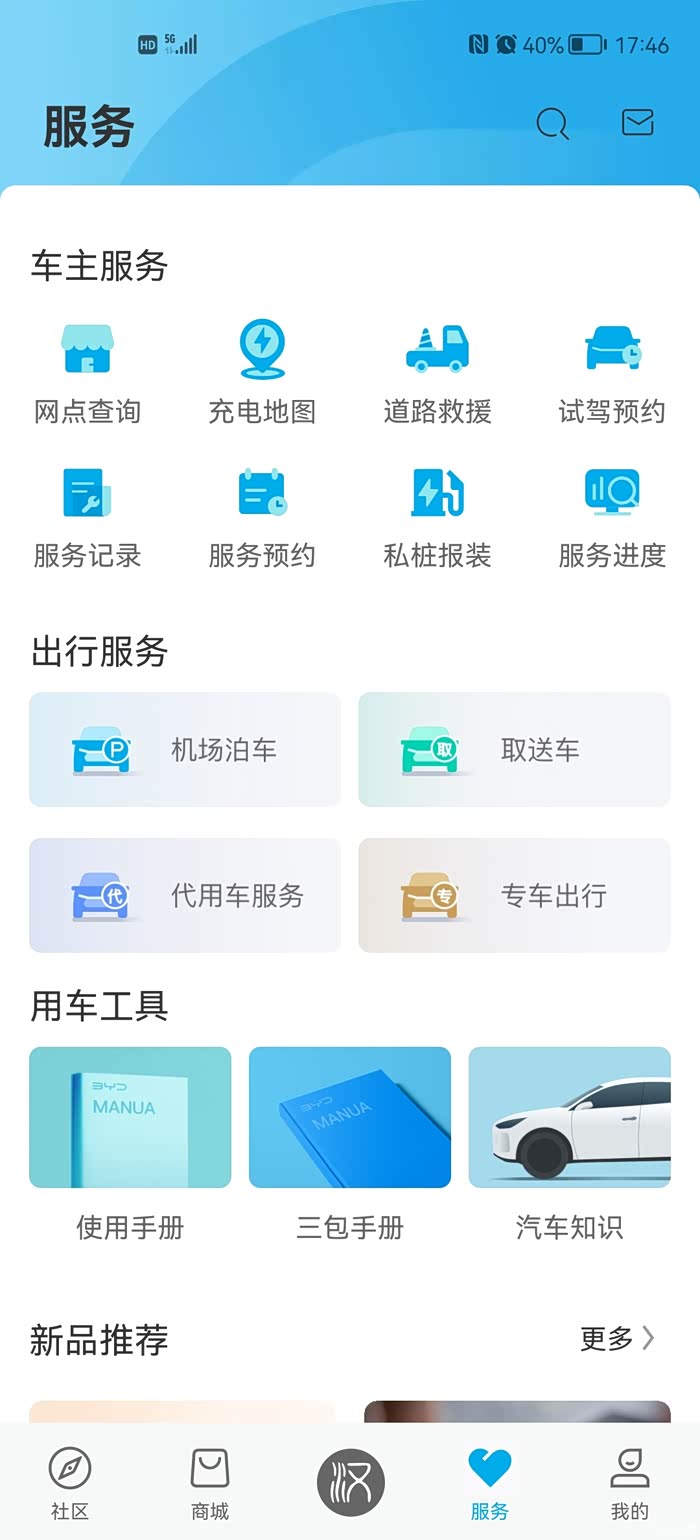Book a test drive via 试驾预约
Image resolution: width=700 pixels, height=1540 pixels.
[612, 372]
